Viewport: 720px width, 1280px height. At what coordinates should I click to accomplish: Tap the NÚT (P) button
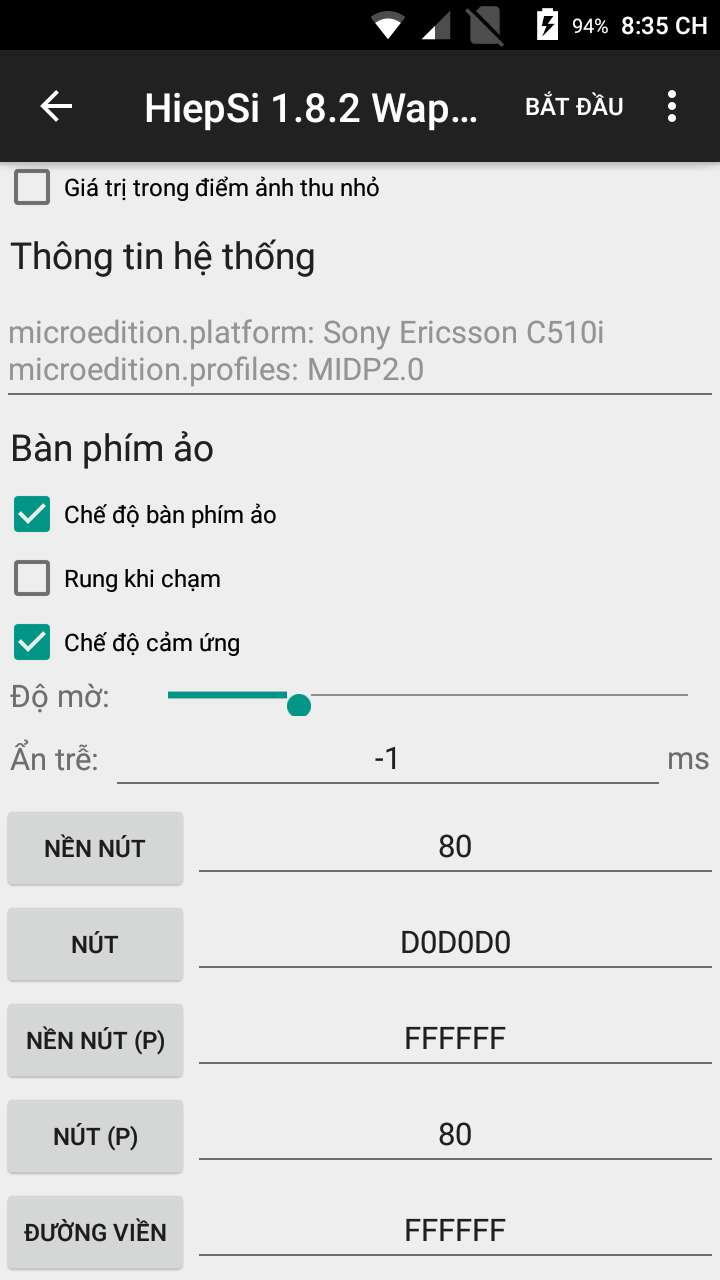point(95,1136)
